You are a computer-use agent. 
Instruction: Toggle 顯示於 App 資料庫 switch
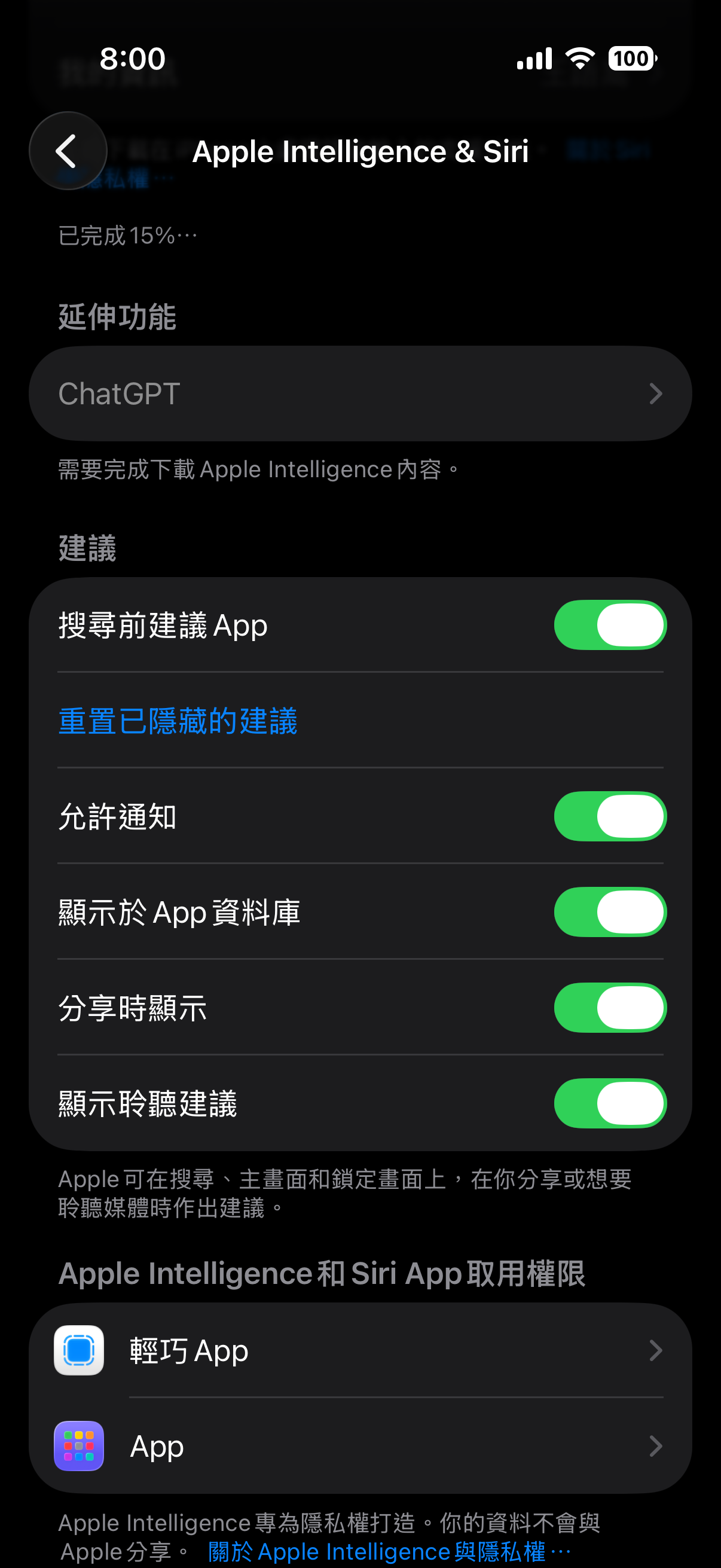(x=610, y=912)
